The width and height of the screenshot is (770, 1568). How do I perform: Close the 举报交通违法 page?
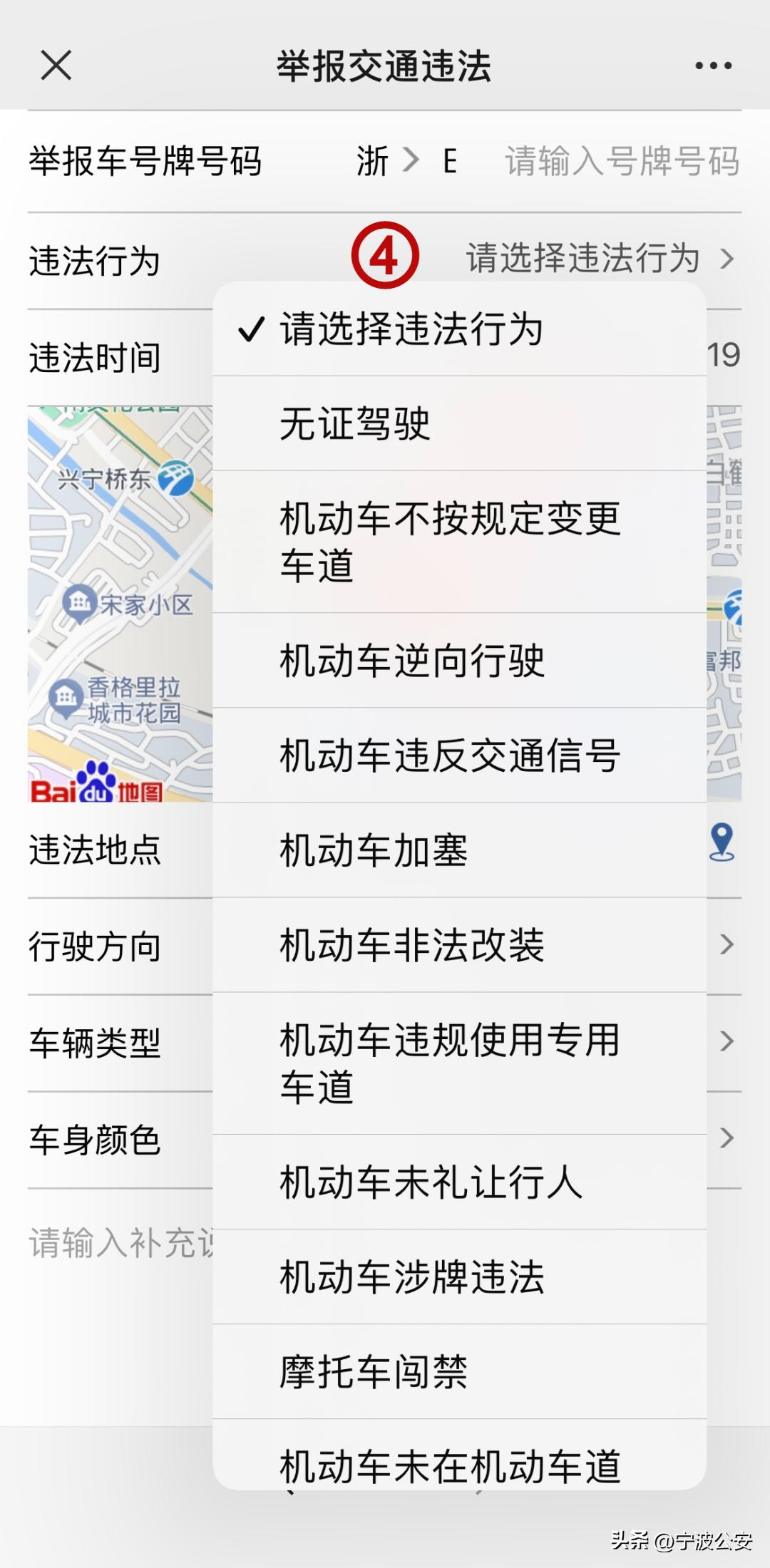tap(57, 66)
